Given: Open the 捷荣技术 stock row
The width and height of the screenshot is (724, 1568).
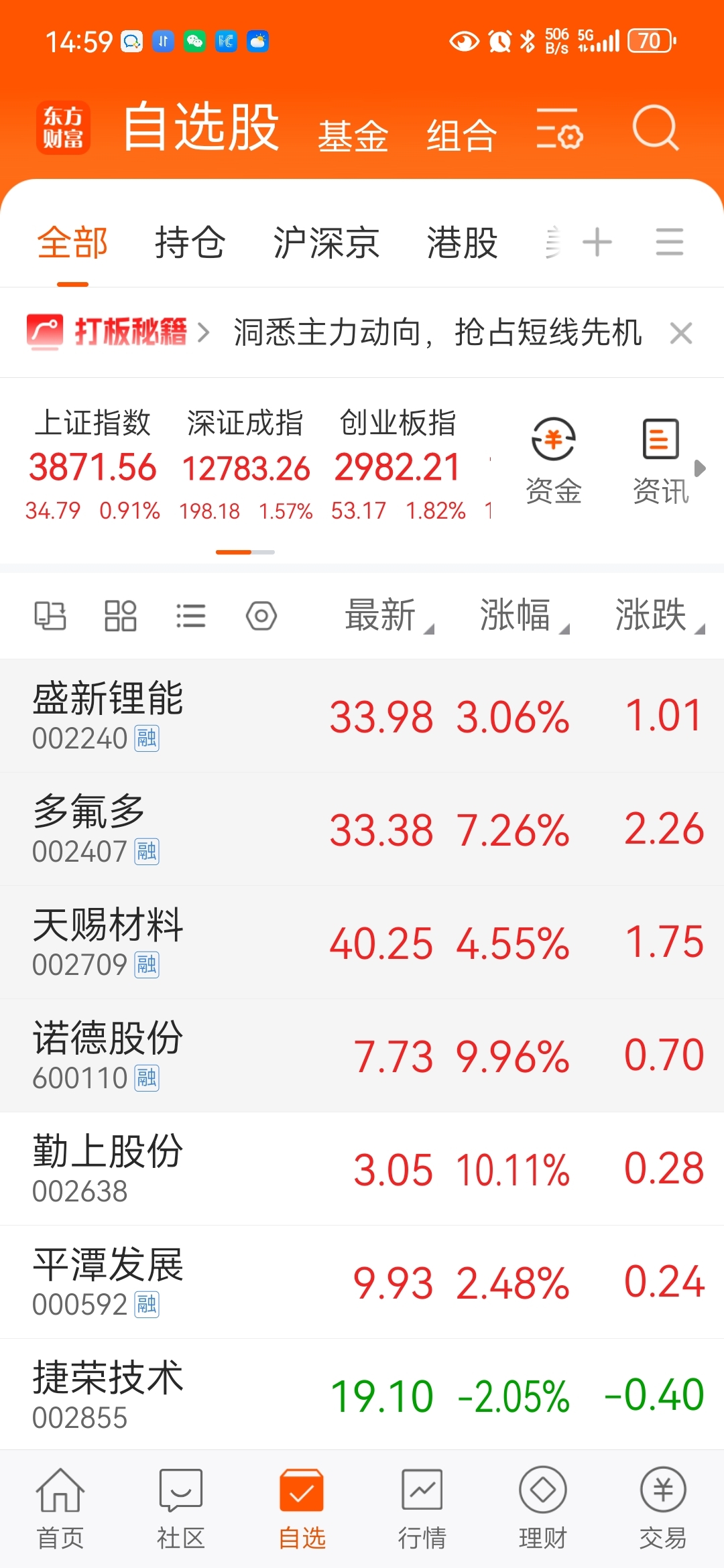Looking at the screenshot, I should [x=362, y=1395].
